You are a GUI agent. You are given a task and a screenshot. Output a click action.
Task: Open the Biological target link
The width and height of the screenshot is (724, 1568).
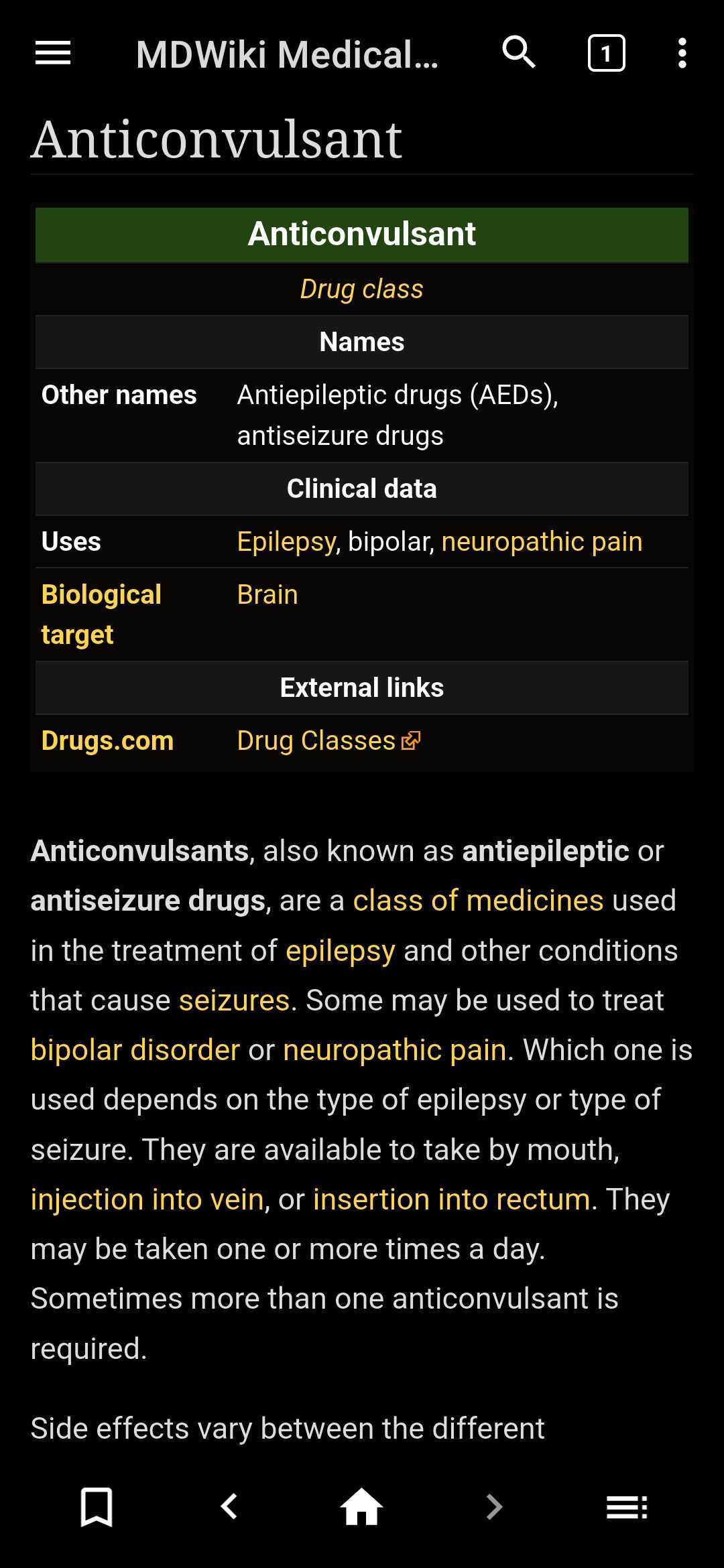[101, 613]
